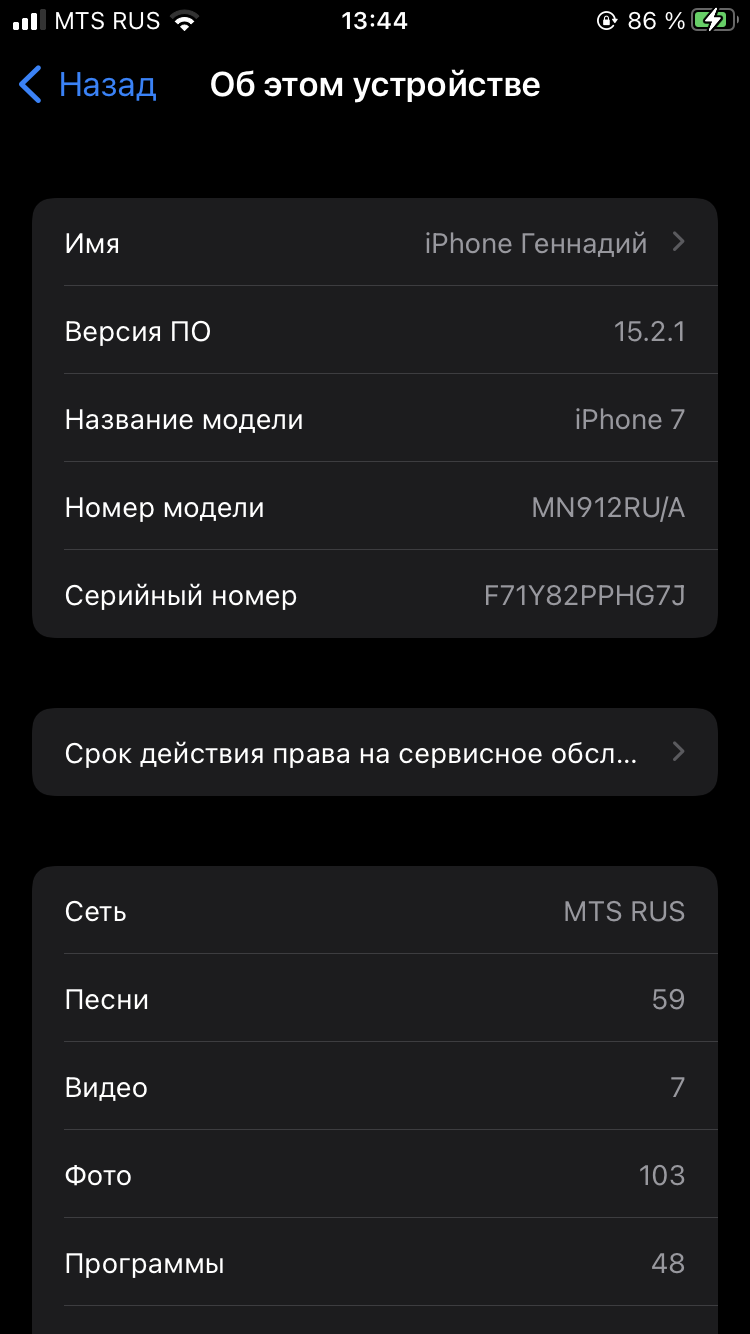Image resolution: width=750 pixels, height=1334 pixels.
Task: Open Срок действия права на сервисное обслуживание
Action: coord(375,753)
